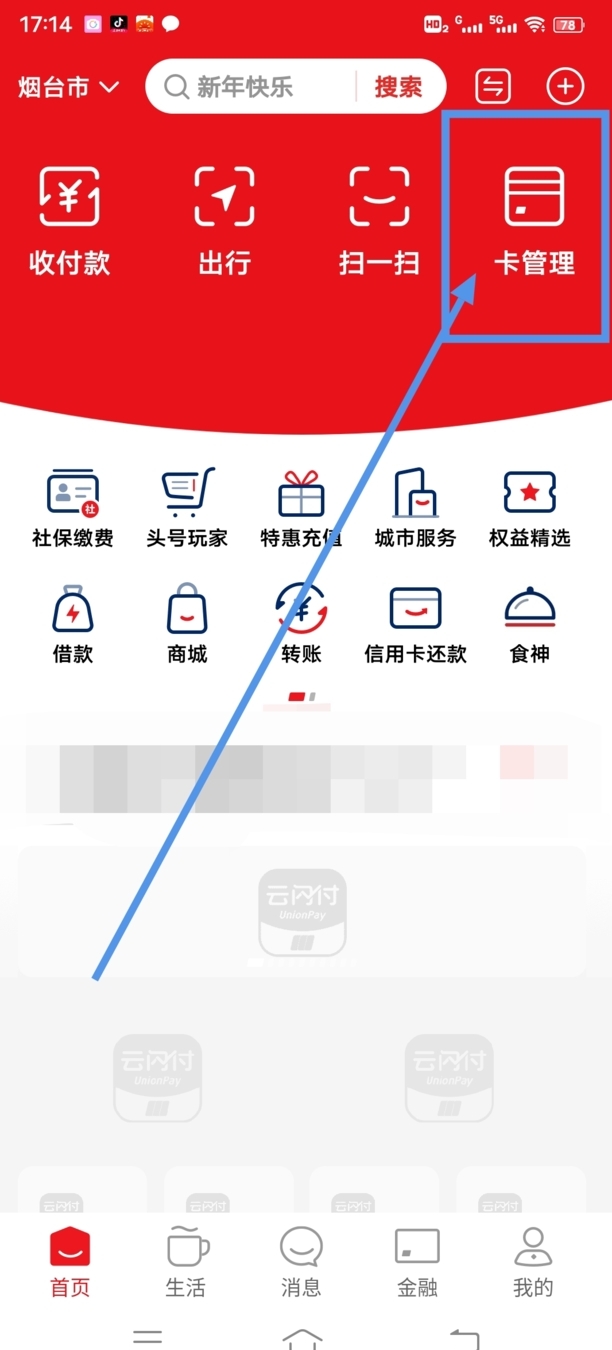Screen dimensions: 612x1350
Task: Open 收付款 payment code
Action: (69, 220)
